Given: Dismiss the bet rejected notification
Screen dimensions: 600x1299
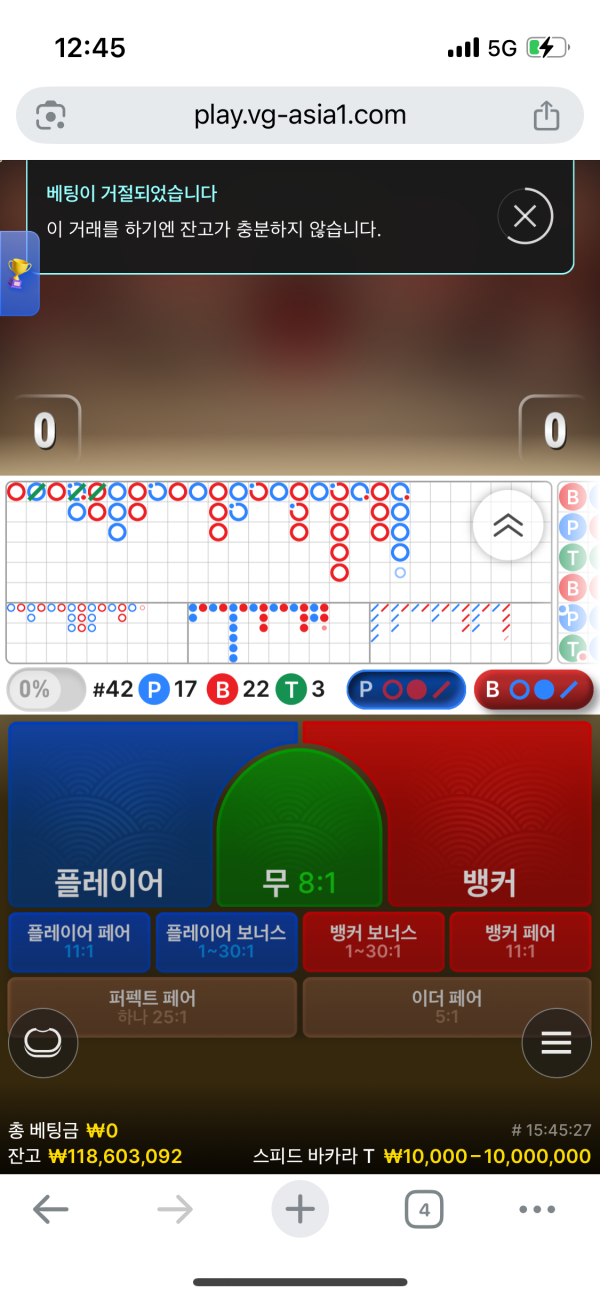Looking at the screenshot, I should click(x=525, y=215).
